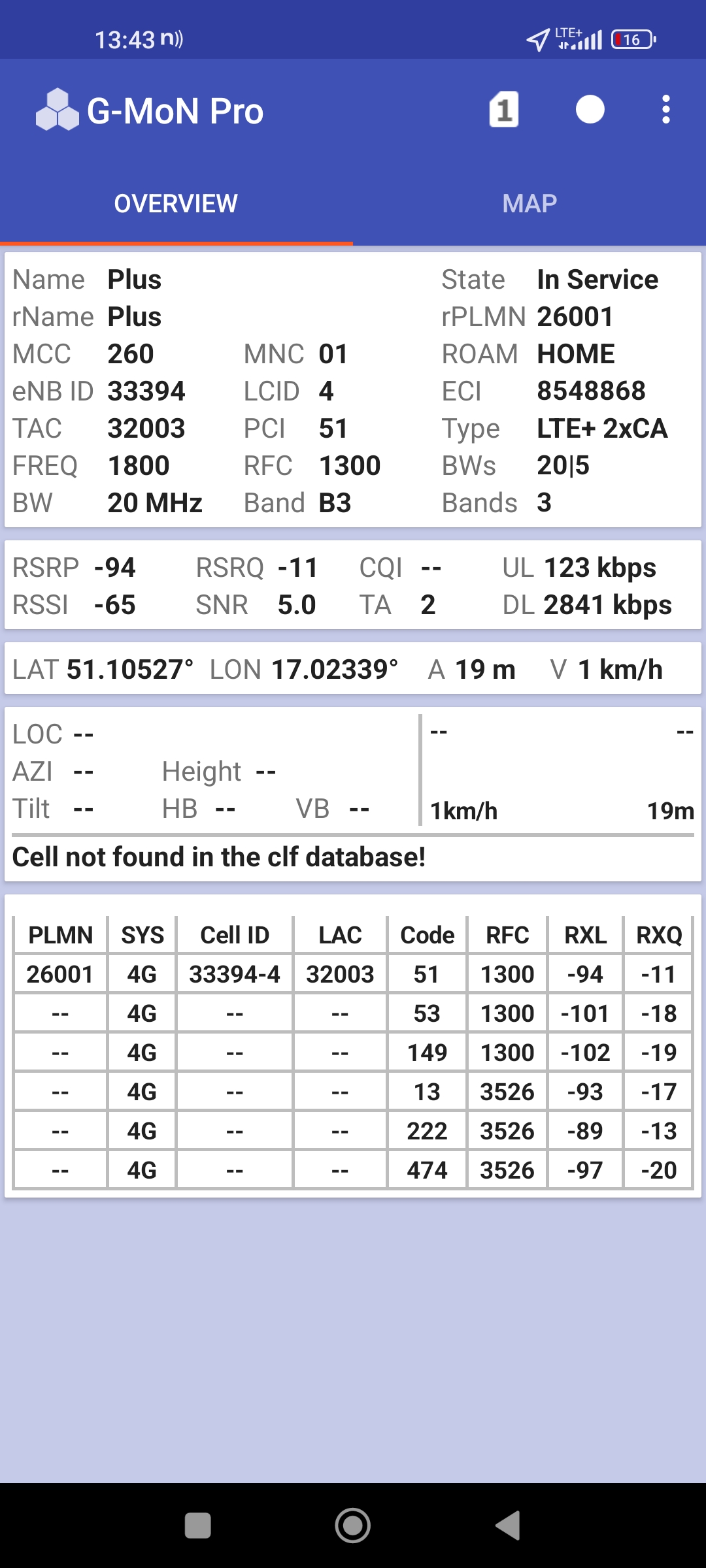Go to the system home screen
Image resolution: width=706 pixels, height=1568 pixels.
click(353, 1526)
